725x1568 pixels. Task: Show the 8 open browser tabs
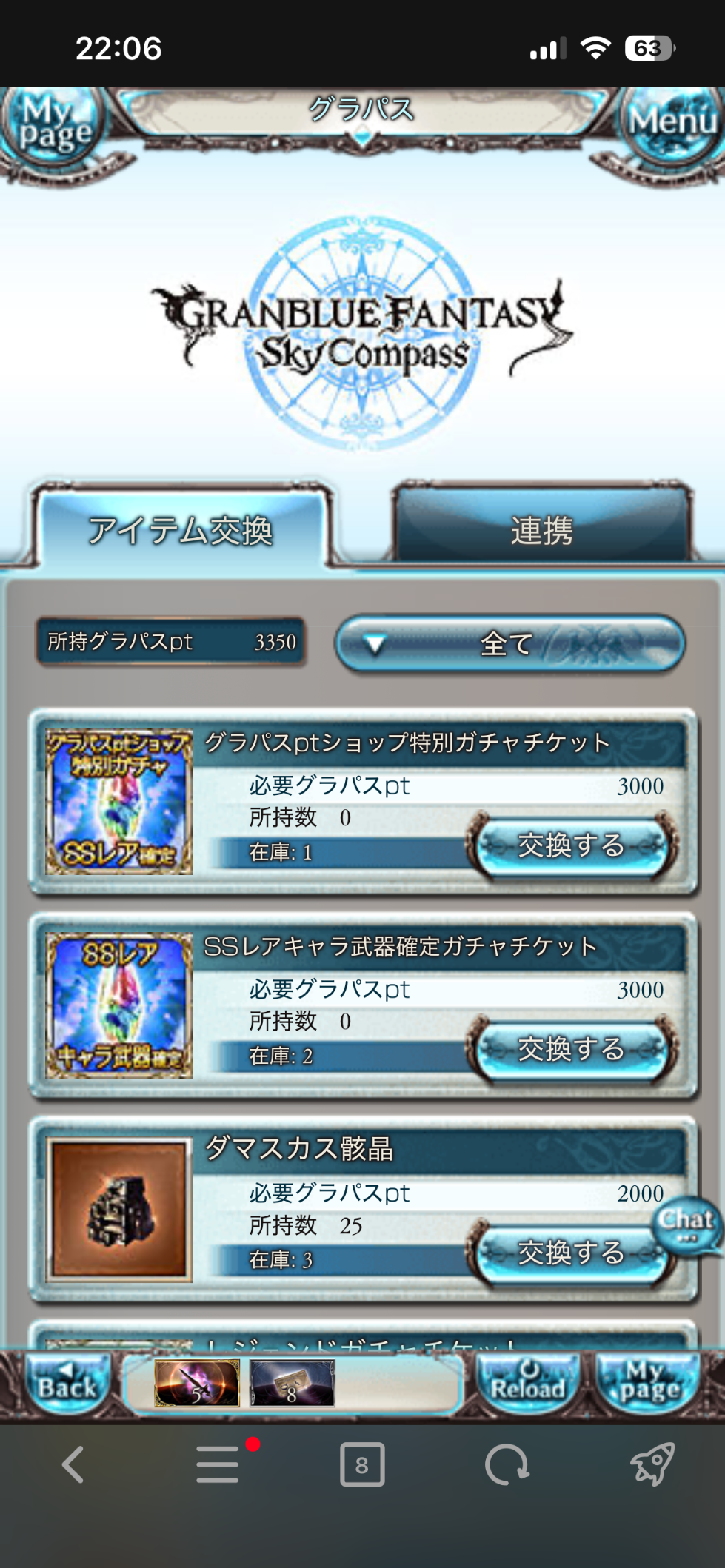tap(362, 1464)
